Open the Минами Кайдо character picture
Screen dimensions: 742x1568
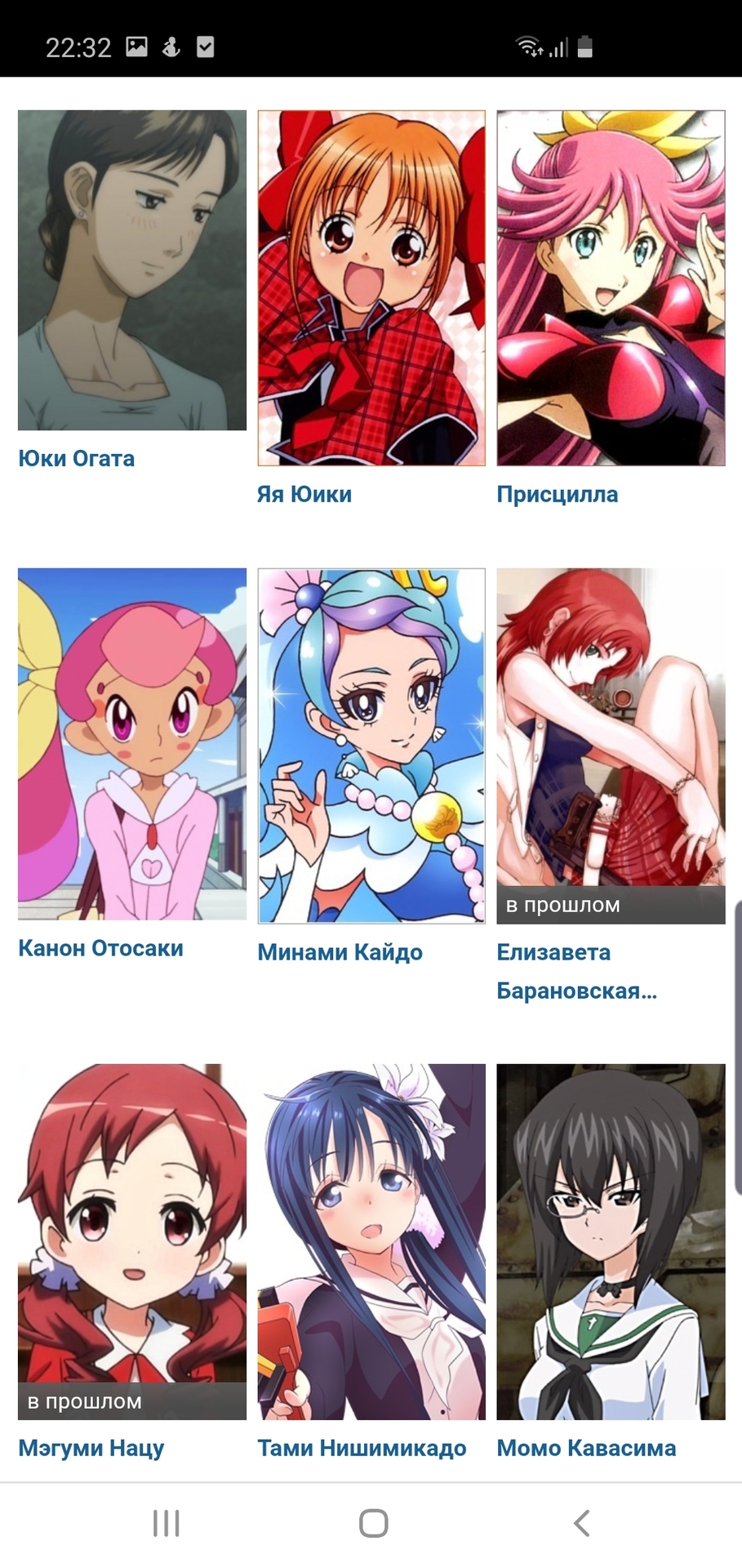point(371,746)
